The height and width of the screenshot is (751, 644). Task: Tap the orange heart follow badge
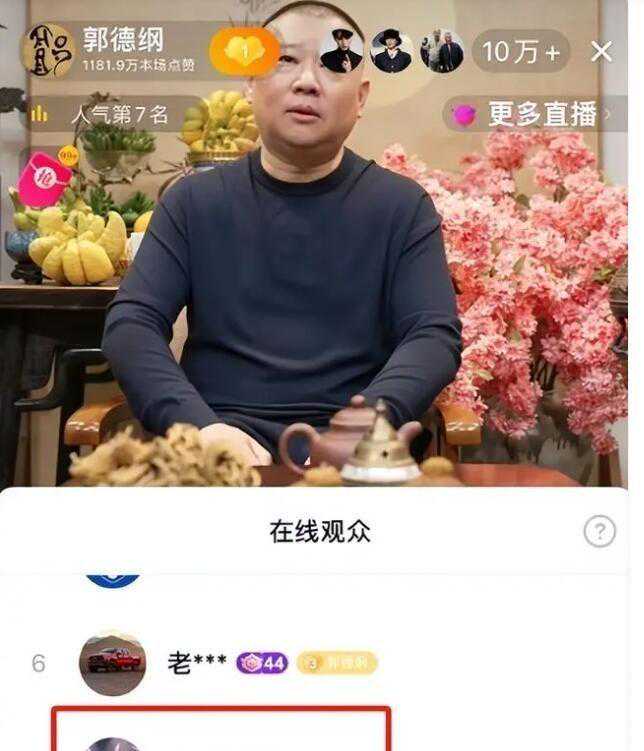[x=244, y=51]
